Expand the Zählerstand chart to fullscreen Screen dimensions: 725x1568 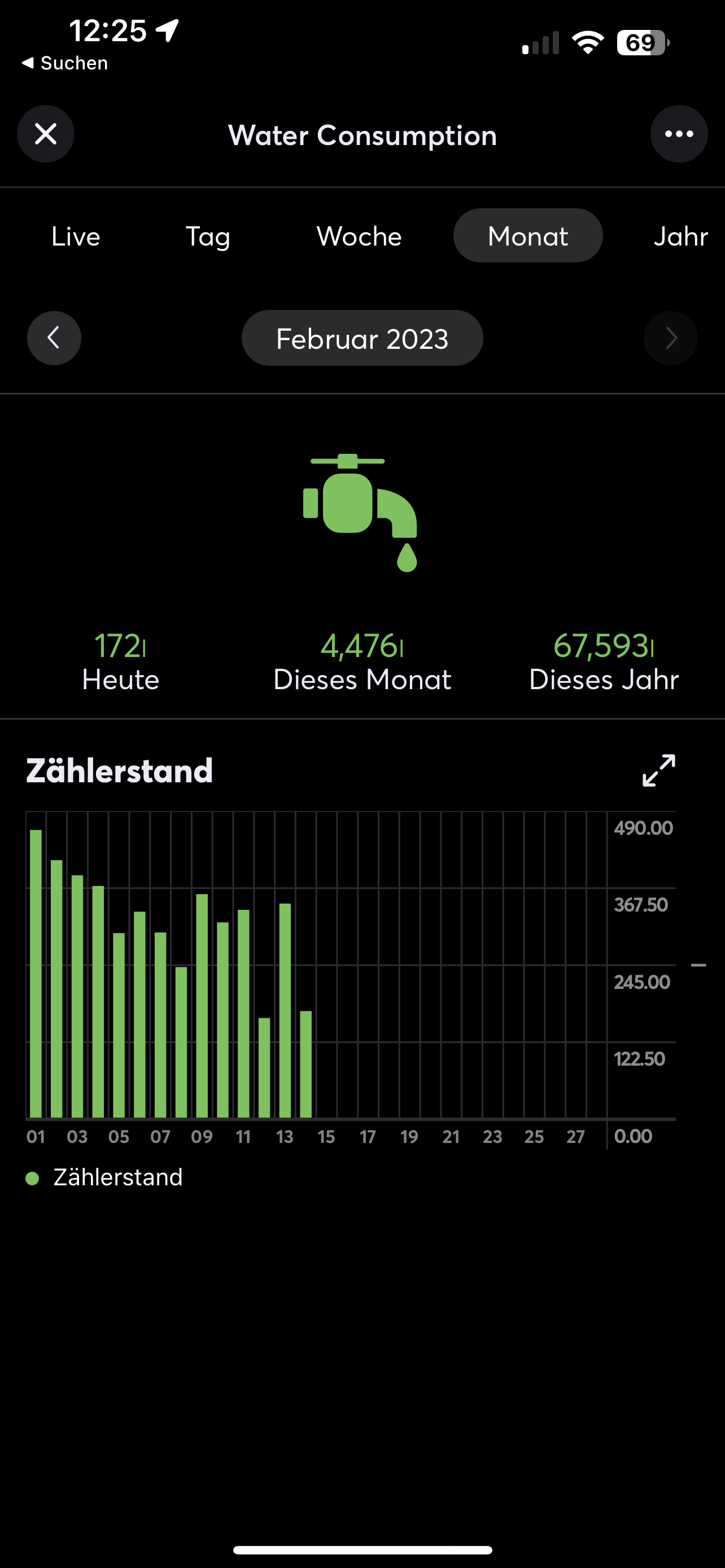pyautogui.click(x=658, y=770)
